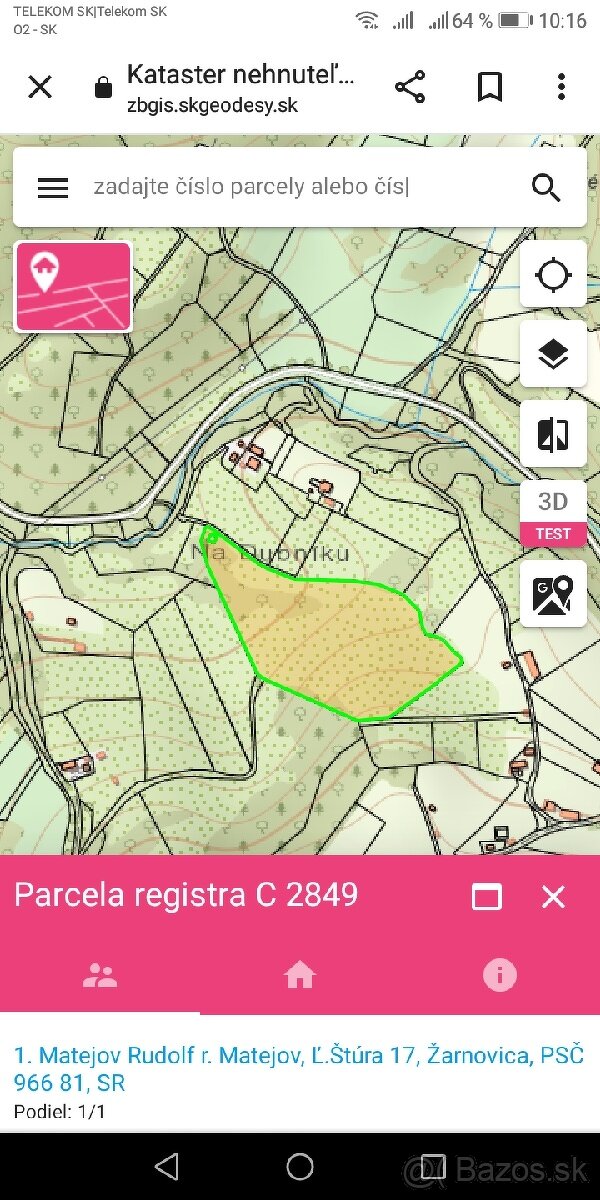Open the browser overflow menu

pyautogui.click(x=561, y=87)
